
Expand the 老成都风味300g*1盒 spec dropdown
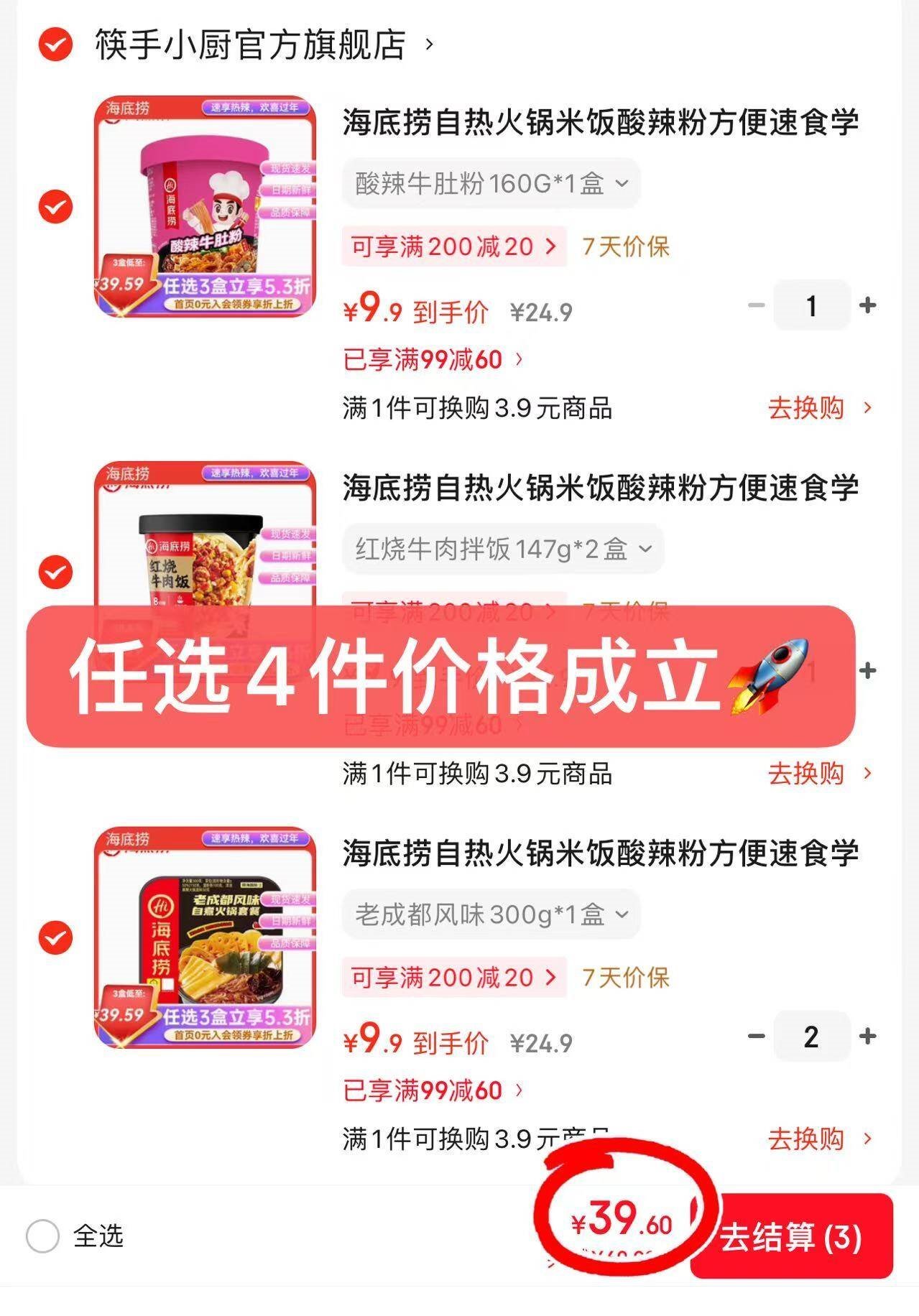click(491, 914)
